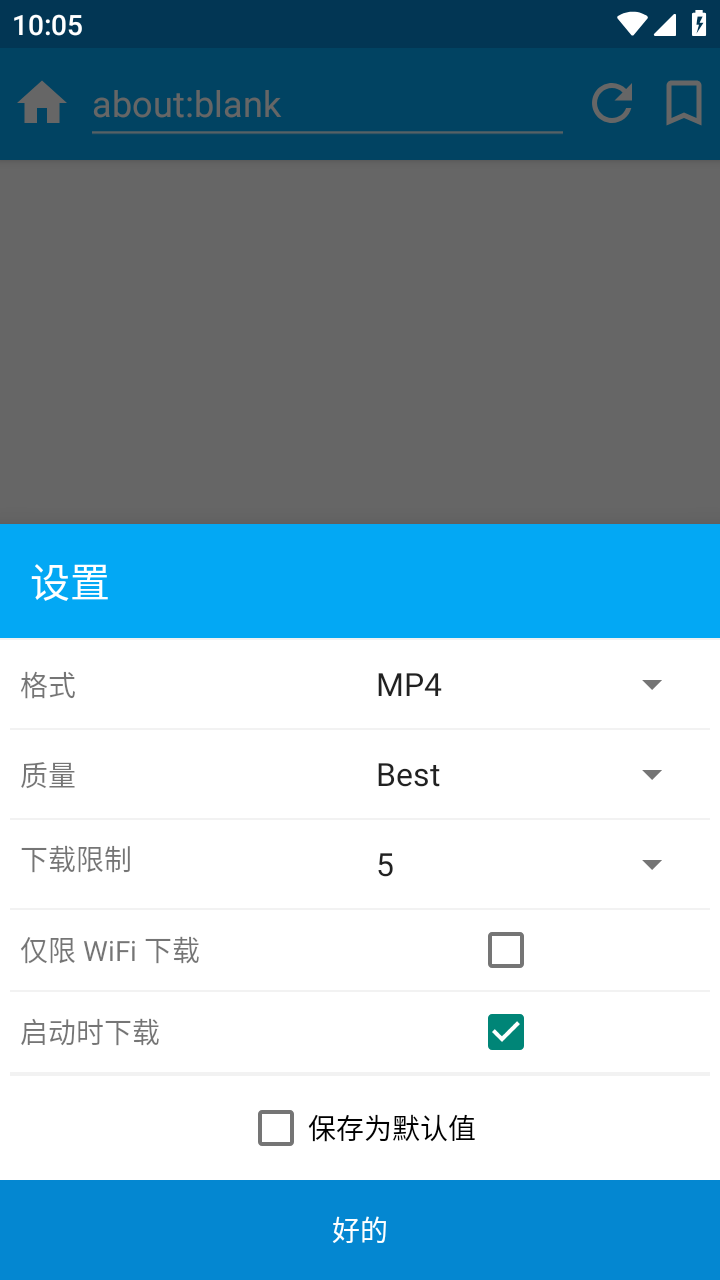Enable the 仅限 WiFi 下载 checkbox

(506, 950)
